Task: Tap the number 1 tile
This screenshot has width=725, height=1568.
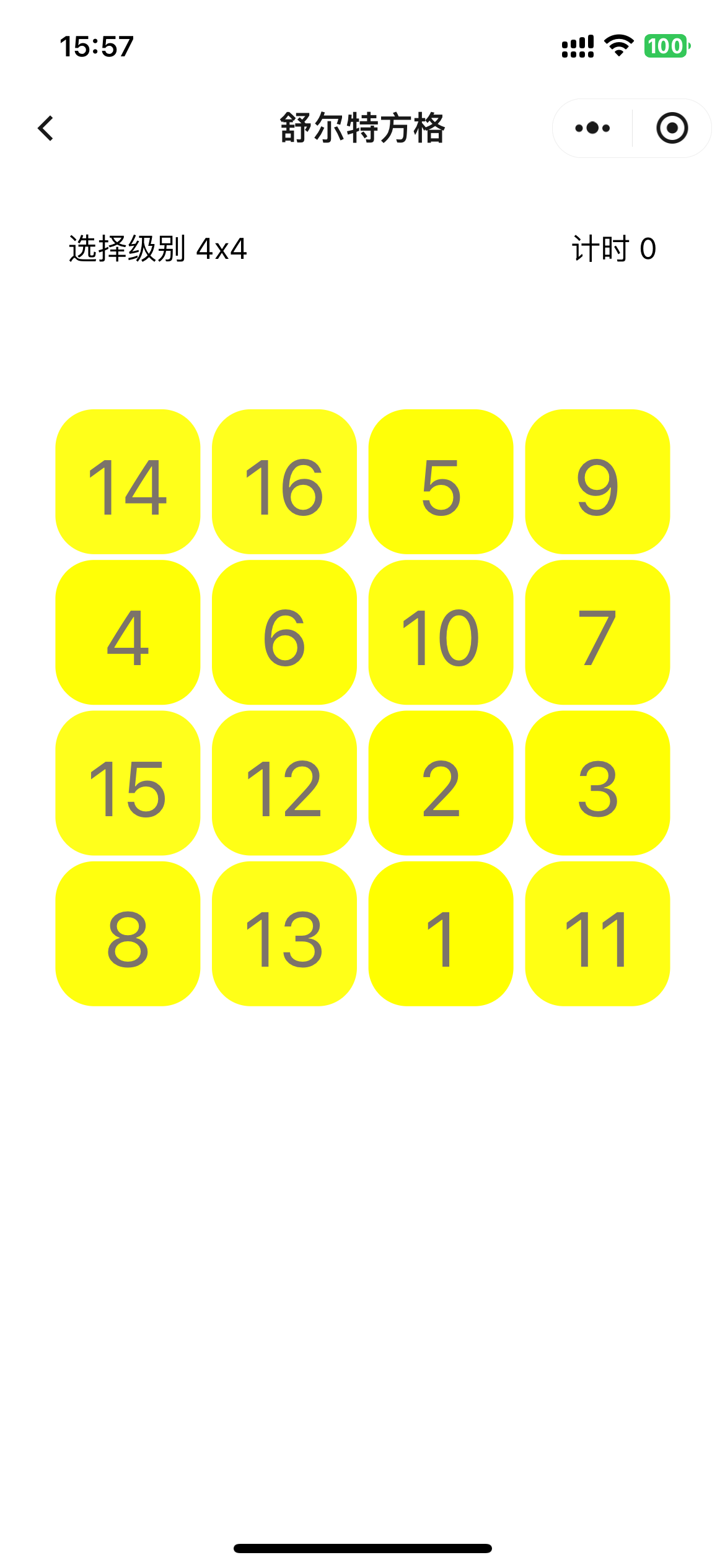Action: coord(441,933)
